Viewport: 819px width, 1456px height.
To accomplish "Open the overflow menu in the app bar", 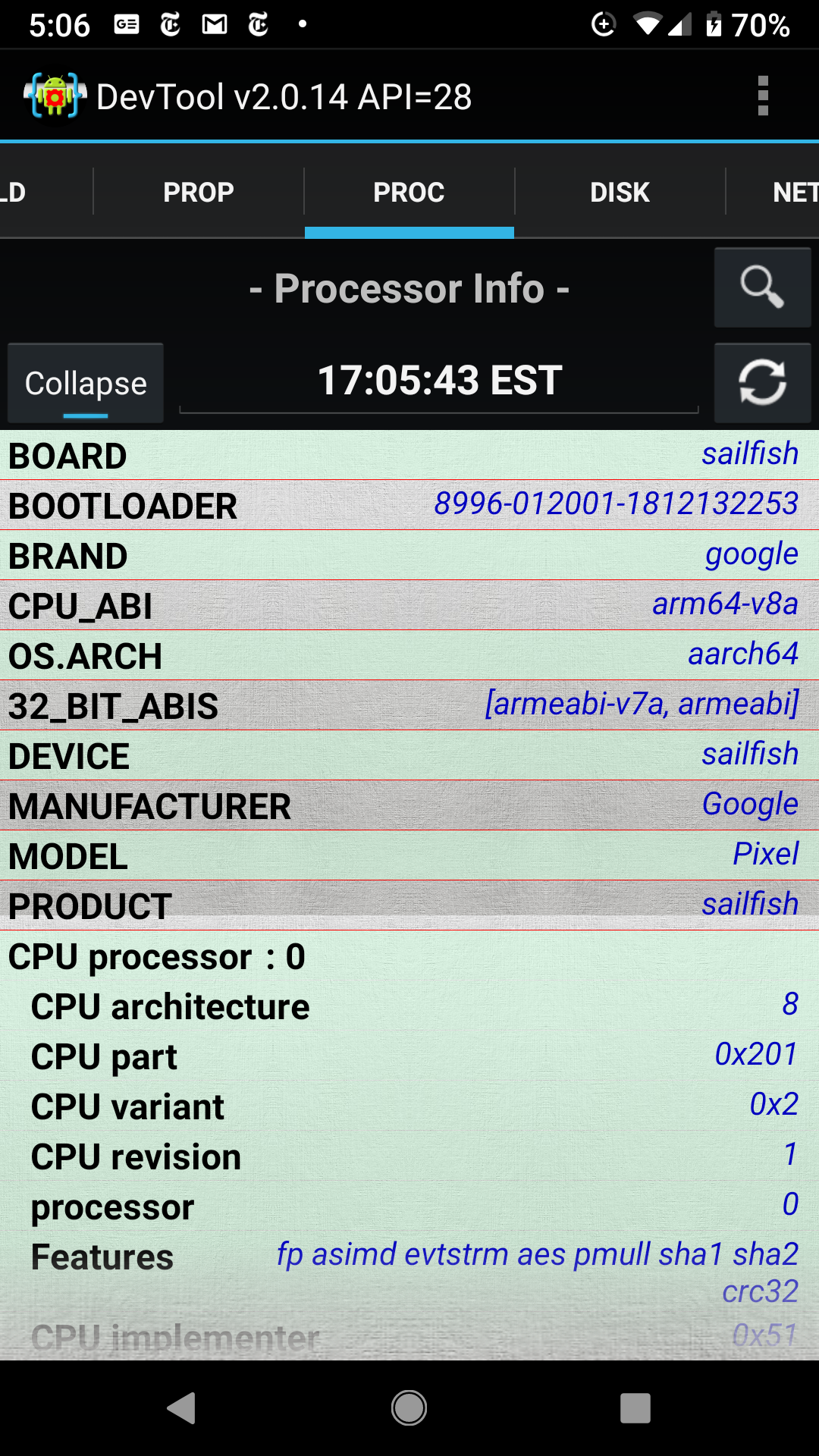I will click(763, 96).
